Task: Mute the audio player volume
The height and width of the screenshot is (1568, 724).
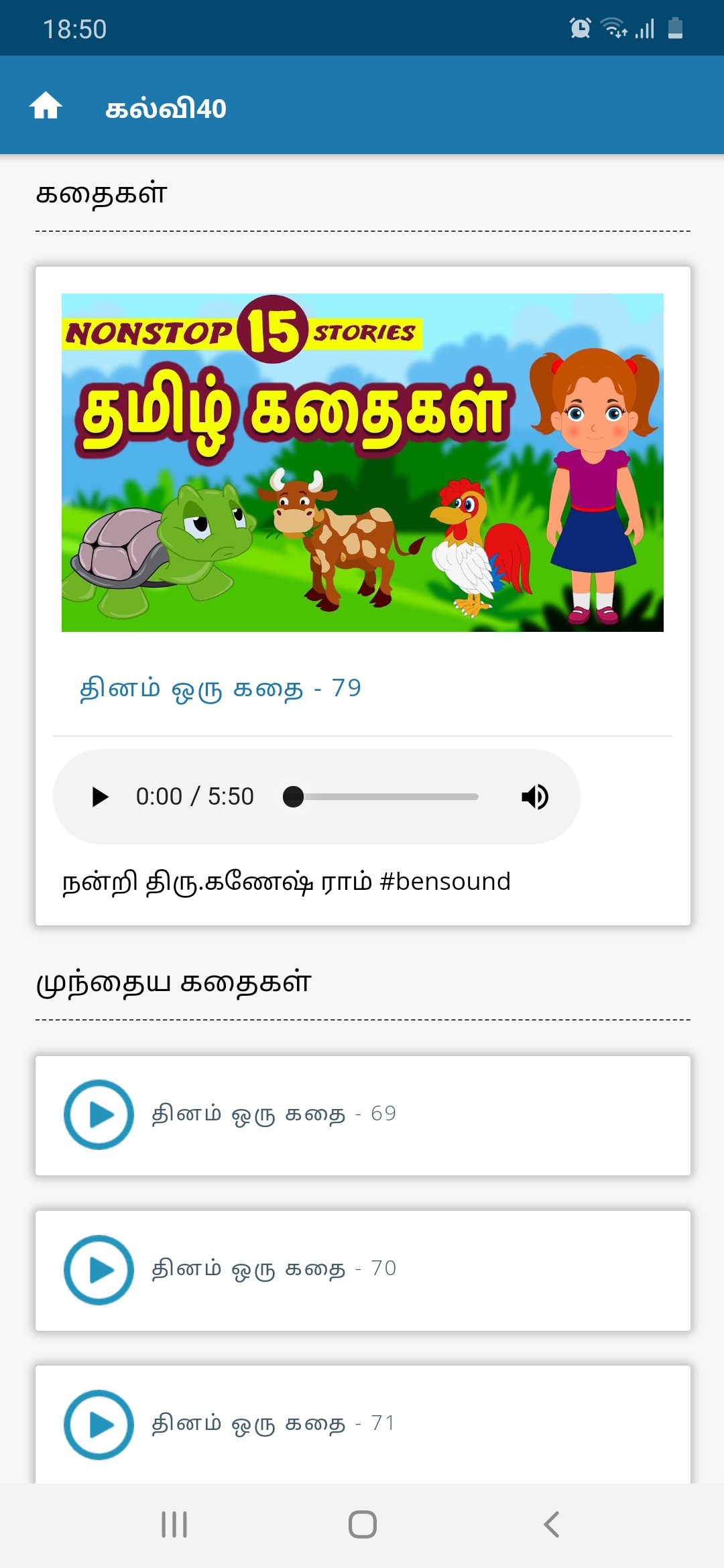Action: click(x=534, y=797)
